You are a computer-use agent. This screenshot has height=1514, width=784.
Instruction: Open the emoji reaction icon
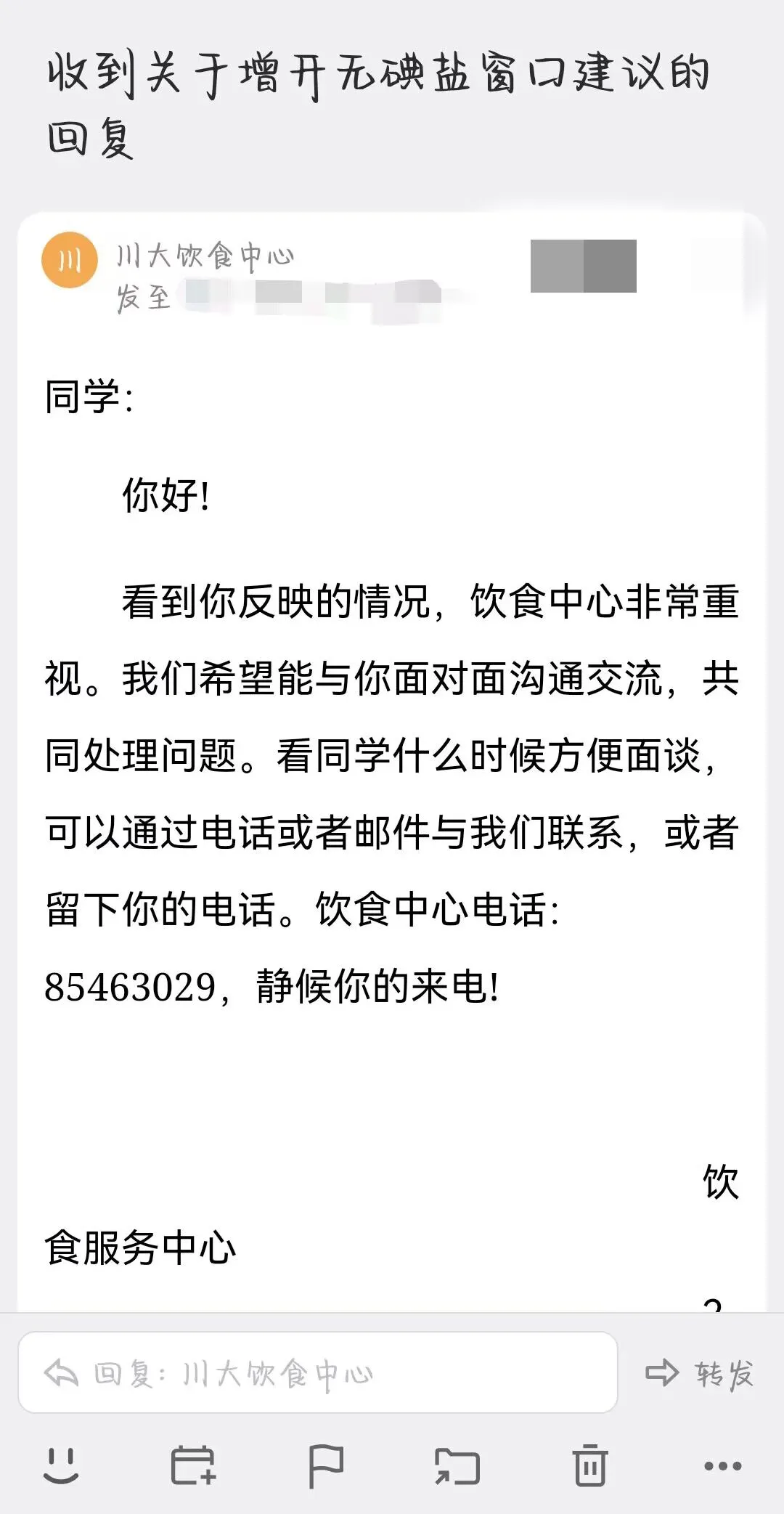coord(61,1466)
